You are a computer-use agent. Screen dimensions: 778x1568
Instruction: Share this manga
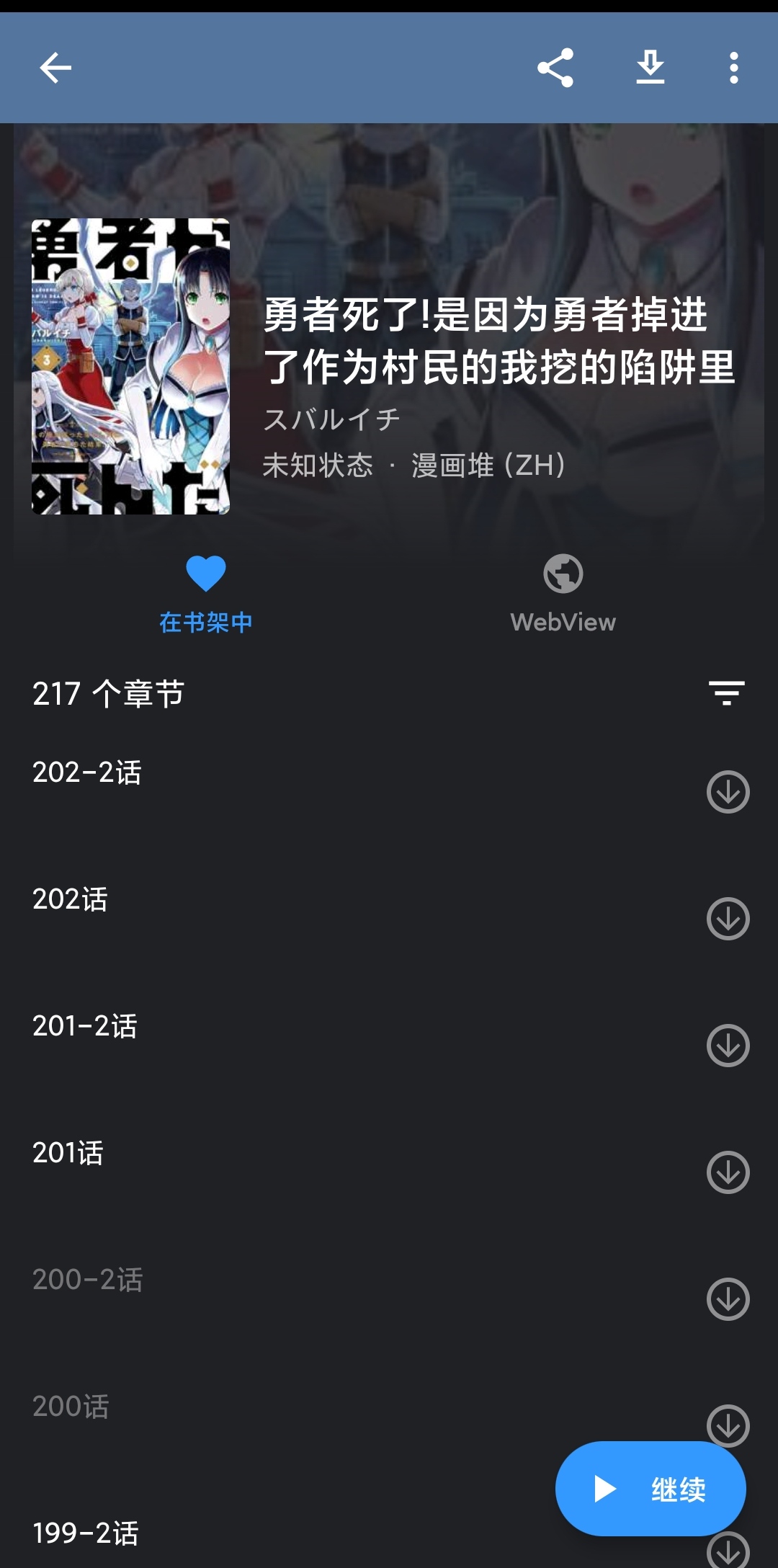coord(555,68)
